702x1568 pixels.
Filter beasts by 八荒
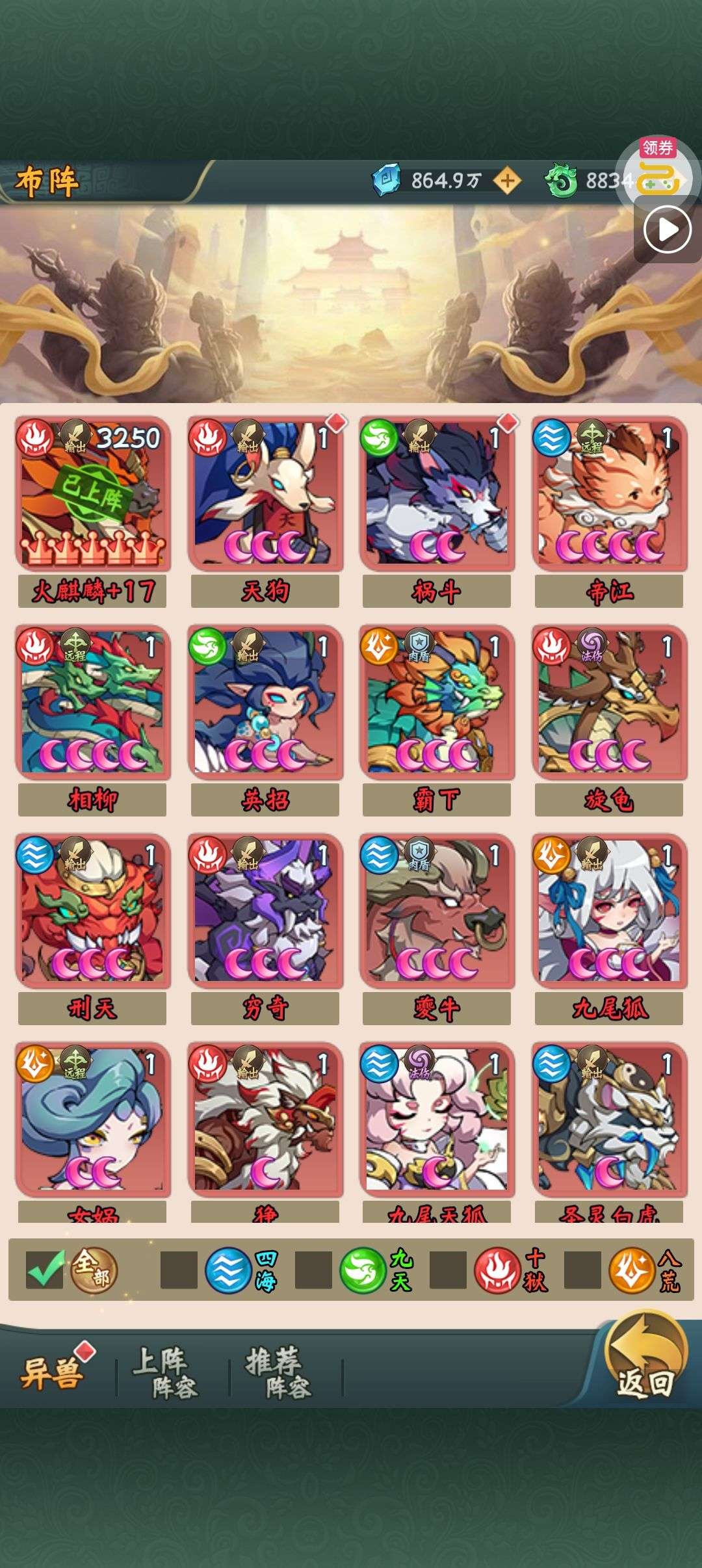click(x=582, y=1270)
